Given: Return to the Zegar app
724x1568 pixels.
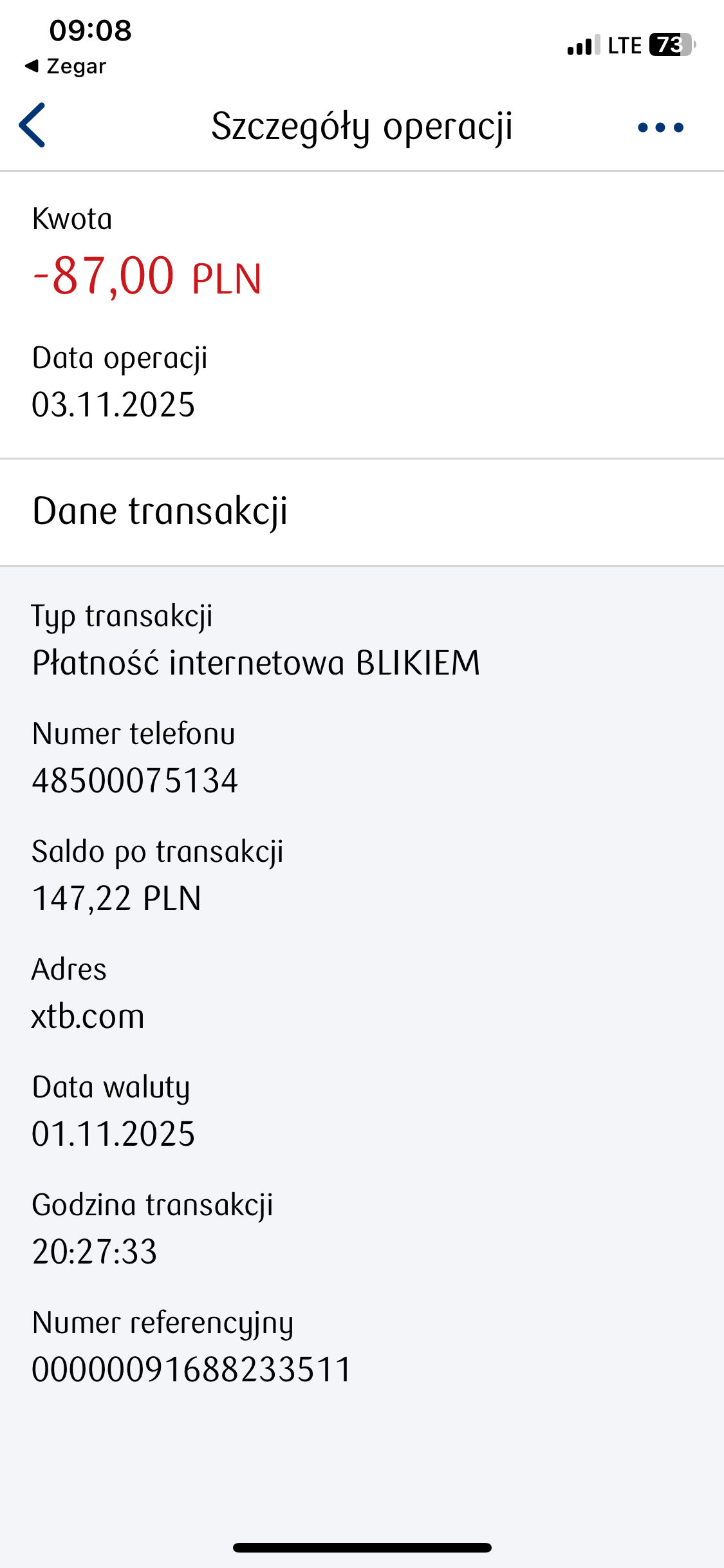Looking at the screenshot, I should (x=66, y=66).
